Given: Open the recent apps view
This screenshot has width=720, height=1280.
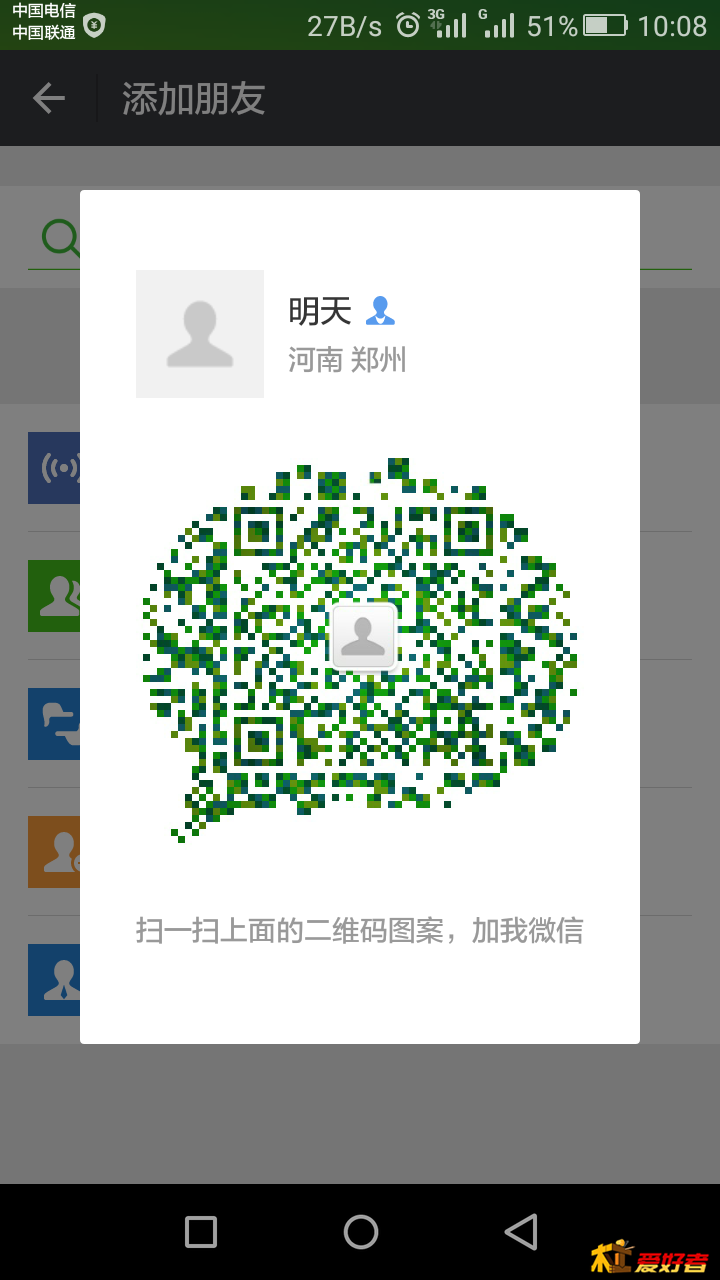Looking at the screenshot, I should (201, 1231).
